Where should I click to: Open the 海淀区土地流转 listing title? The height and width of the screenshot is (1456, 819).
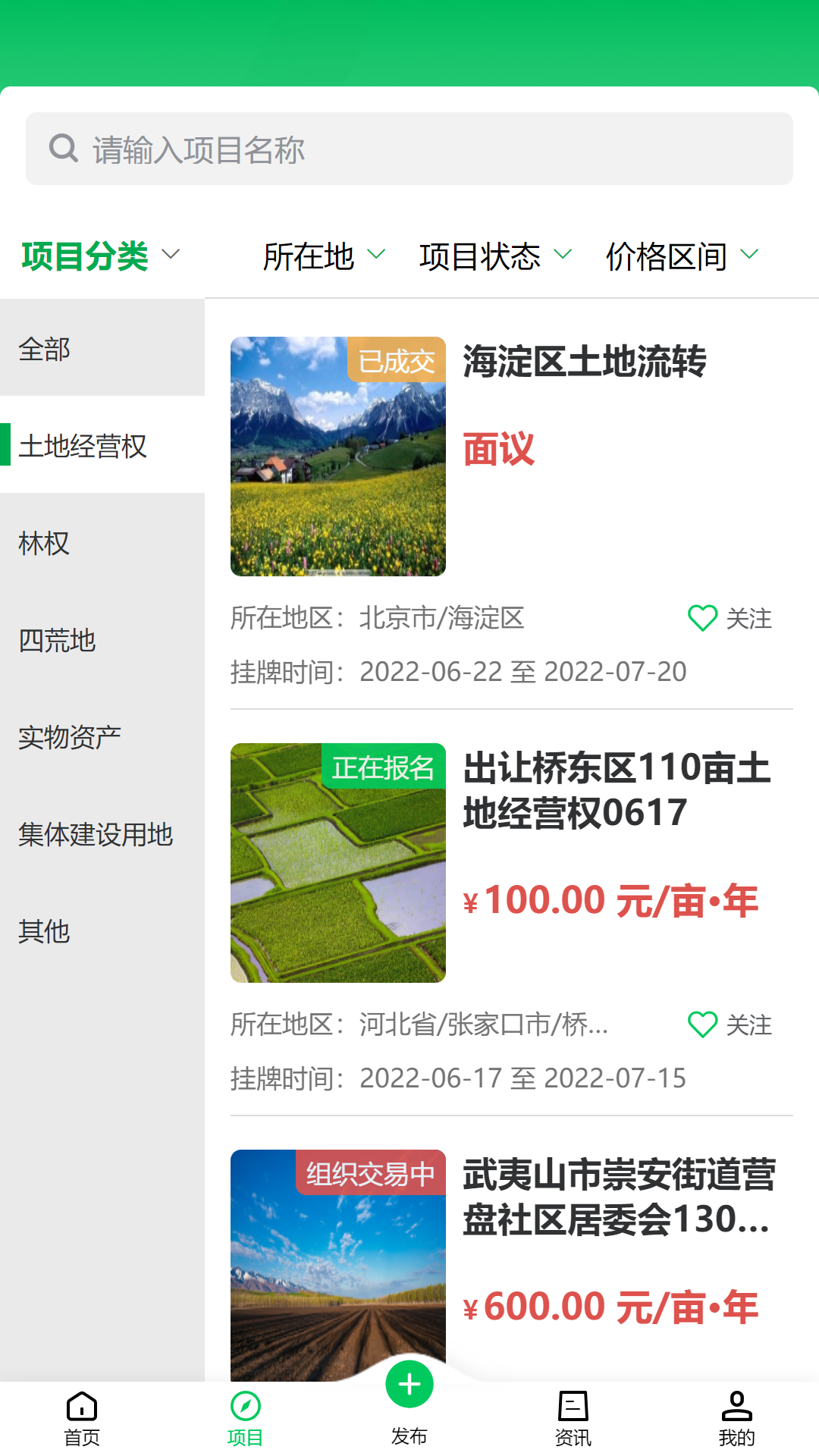coord(584,364)
